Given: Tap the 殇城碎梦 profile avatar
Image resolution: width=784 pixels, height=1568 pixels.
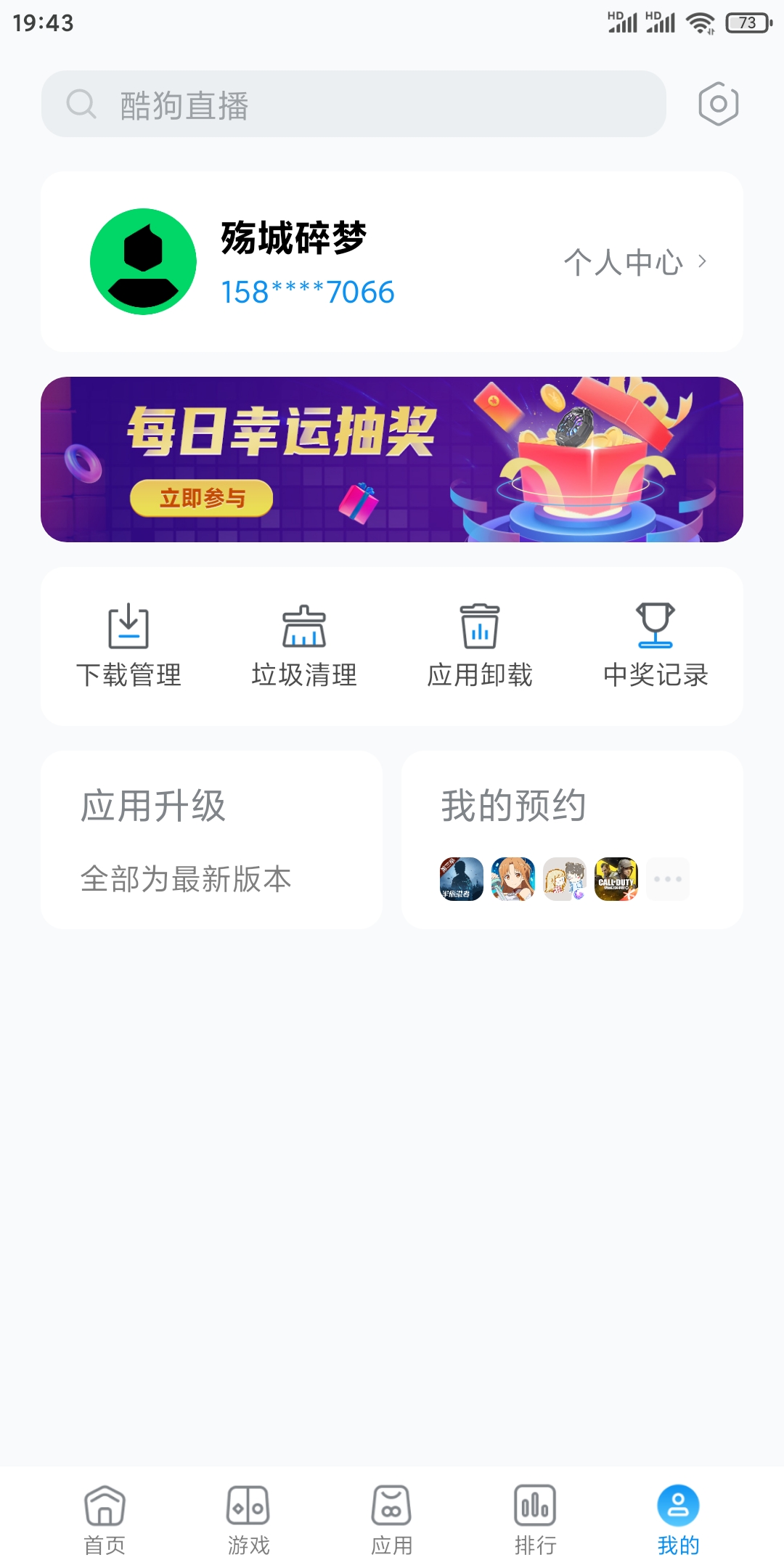Looking at the screenshot, I should (143, 262).
